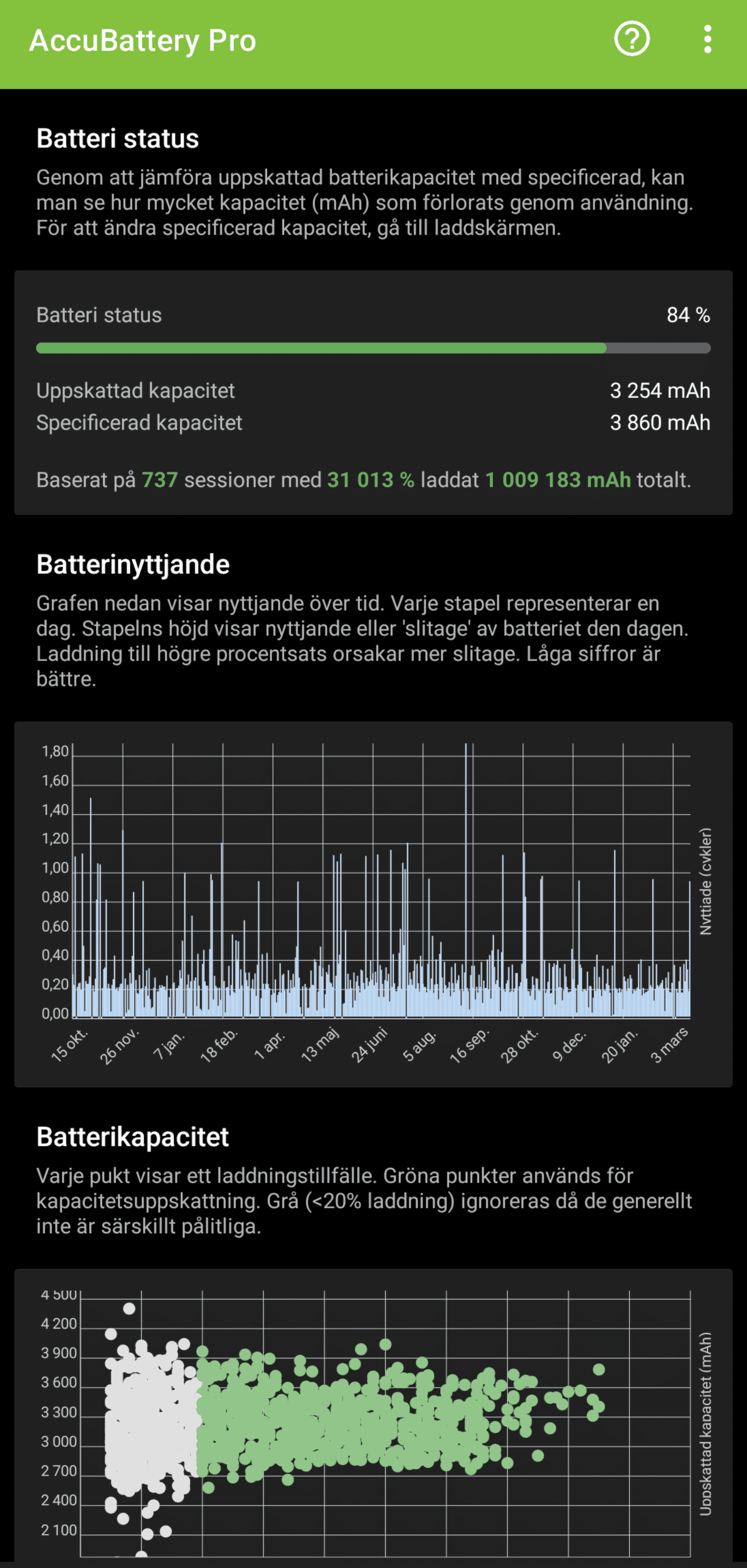This screenshot has width=747, height=1568.
Task: Open the help question mark icon
Action: (632, 40)
